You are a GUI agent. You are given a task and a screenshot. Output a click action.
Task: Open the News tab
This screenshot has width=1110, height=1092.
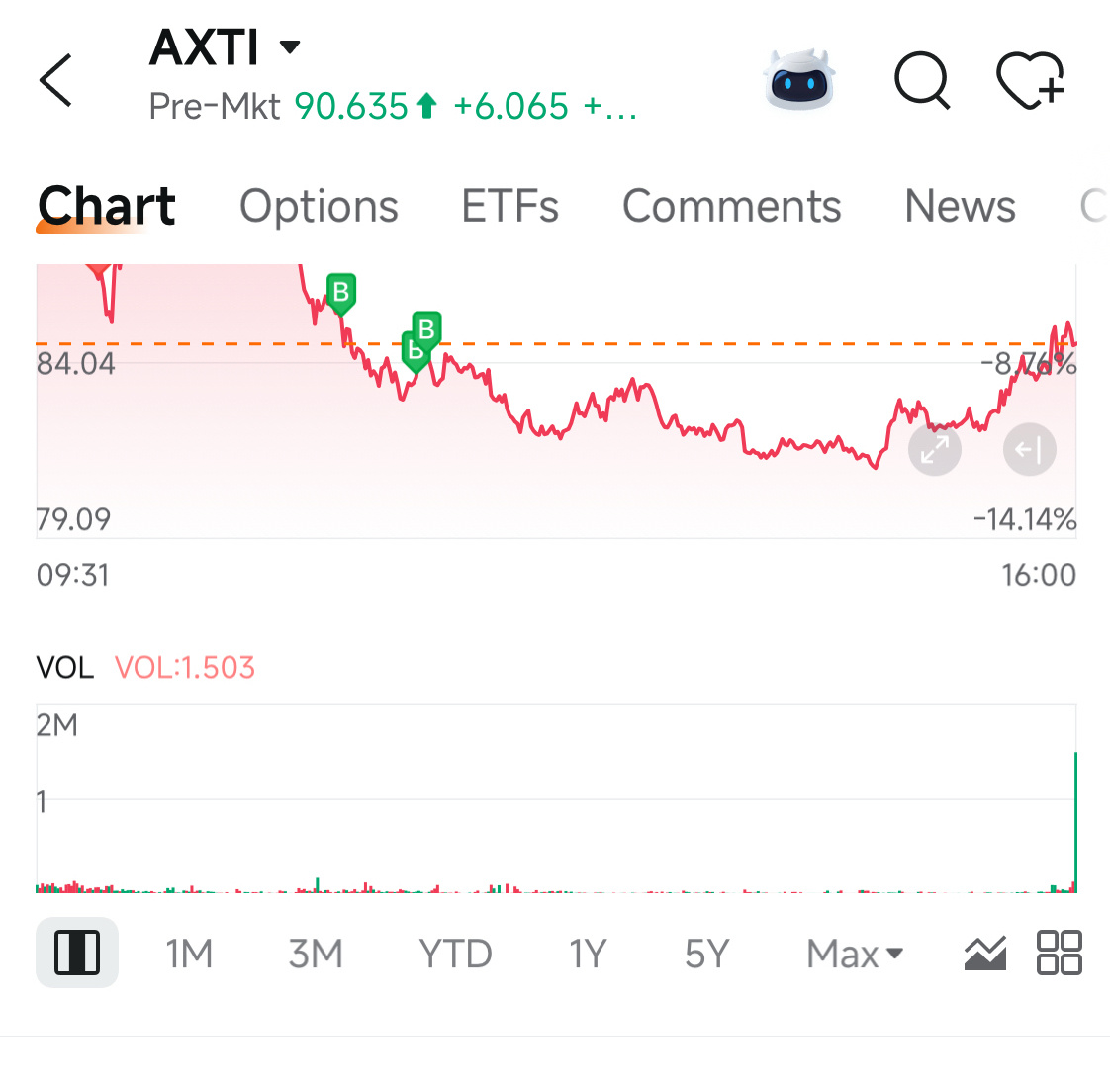point(960,206)
